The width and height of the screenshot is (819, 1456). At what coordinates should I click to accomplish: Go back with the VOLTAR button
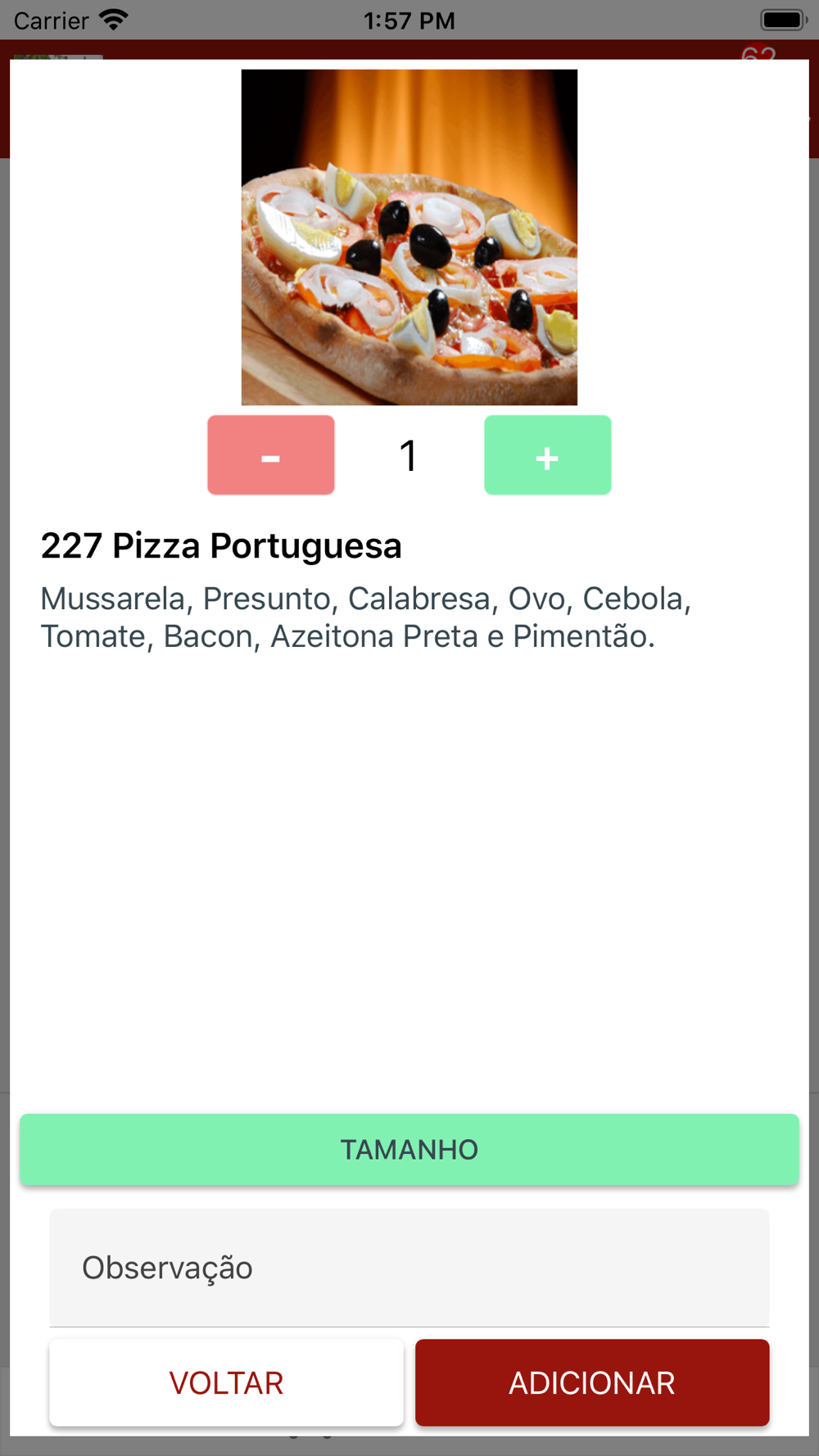coord(226,1382)
